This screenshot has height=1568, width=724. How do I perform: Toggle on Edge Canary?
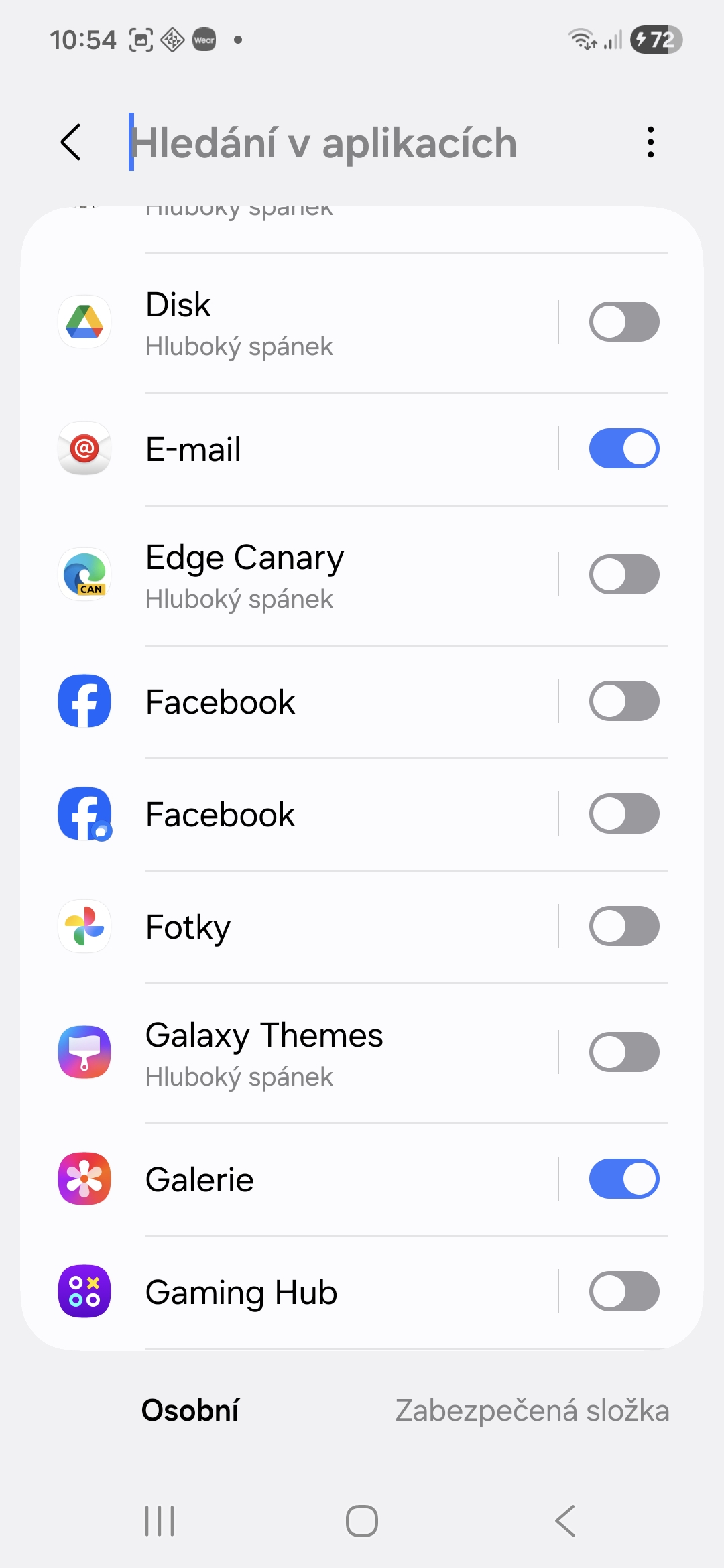pyautogui.click(x=623, y=574)
